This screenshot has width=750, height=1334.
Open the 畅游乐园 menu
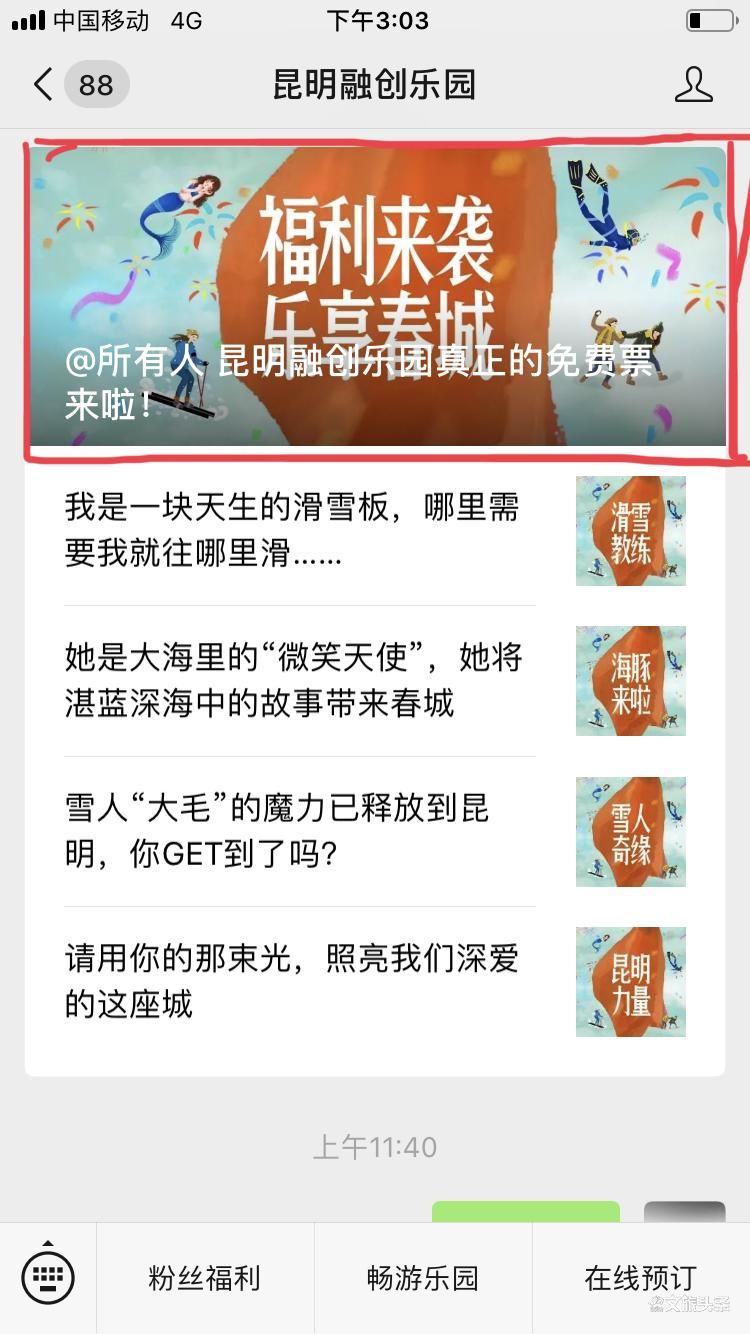[x=423, y=1278]
